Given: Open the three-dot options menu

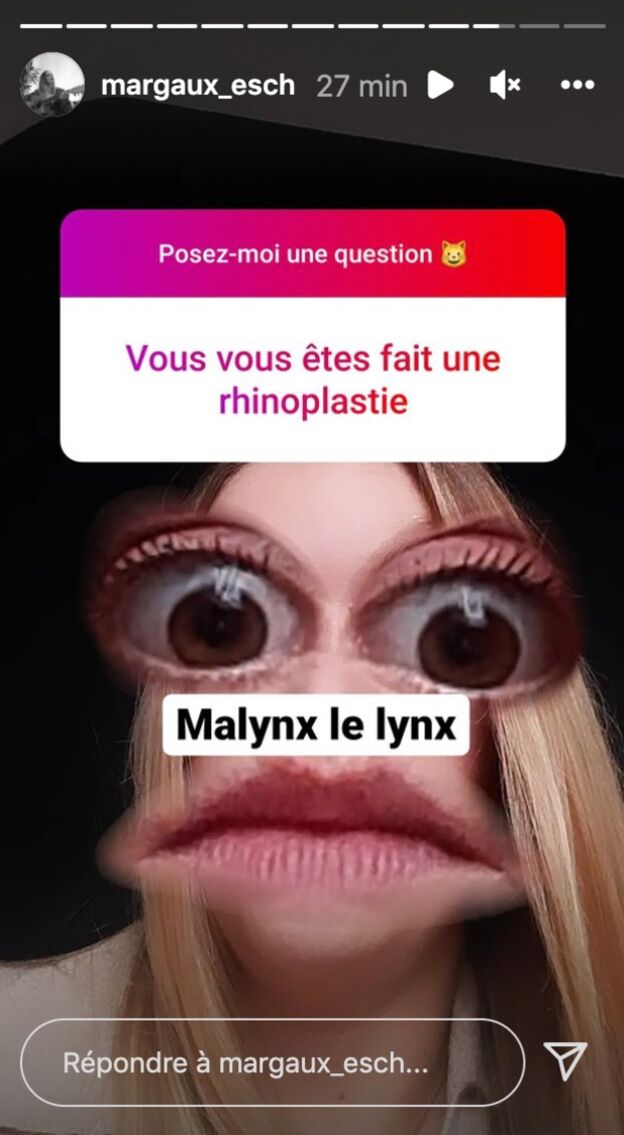Looking at the screenshot, I should coord(577,86).
